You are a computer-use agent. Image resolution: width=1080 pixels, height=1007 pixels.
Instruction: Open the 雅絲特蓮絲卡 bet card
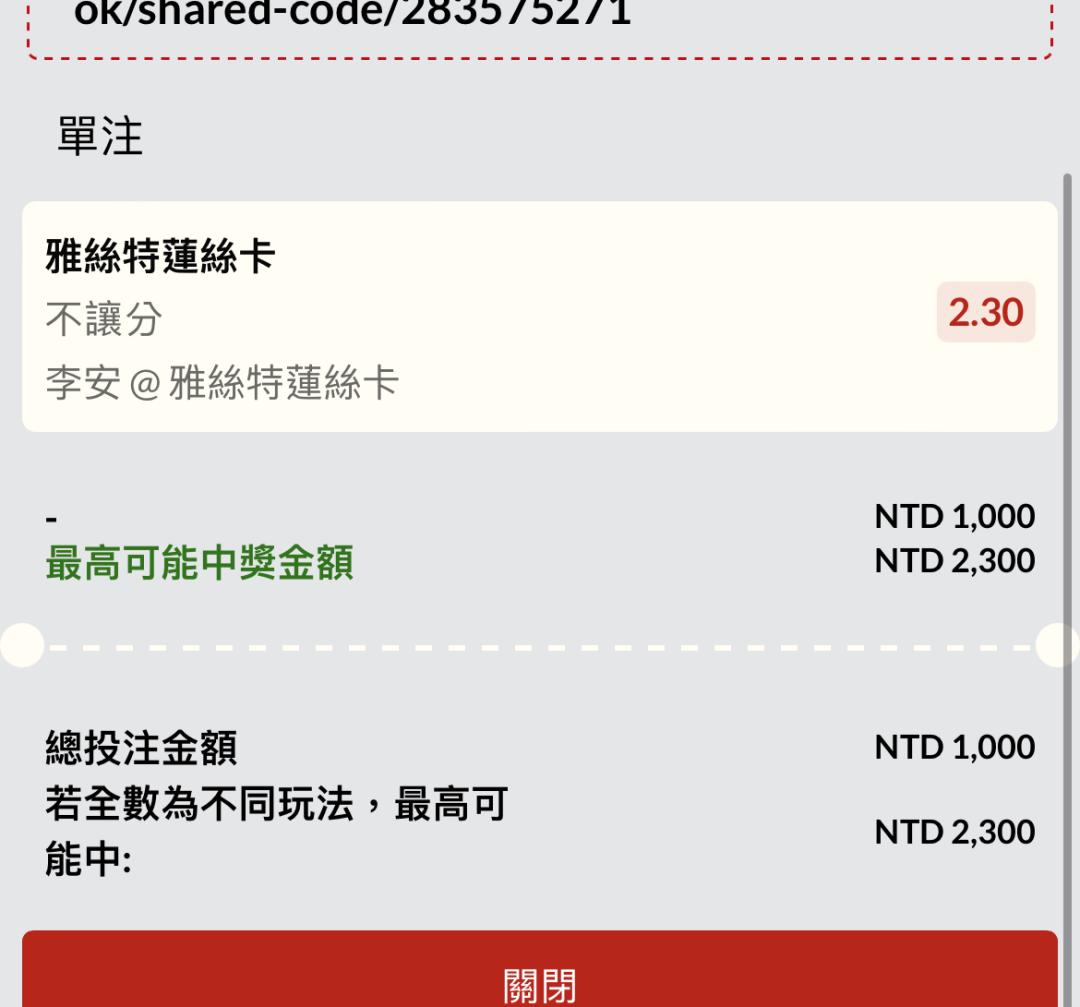[x=539, y=316]
